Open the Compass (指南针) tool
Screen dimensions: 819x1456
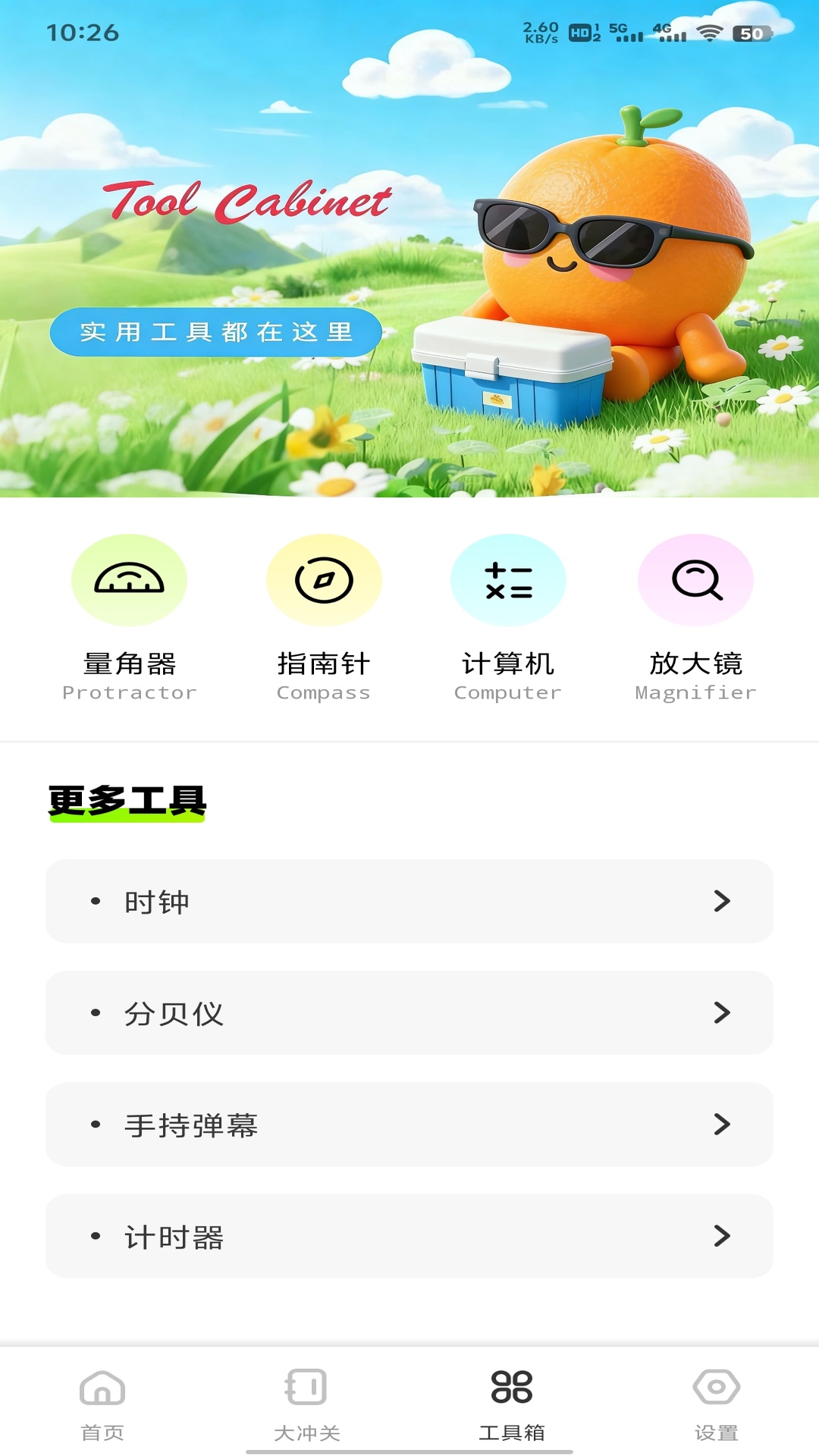323,579
